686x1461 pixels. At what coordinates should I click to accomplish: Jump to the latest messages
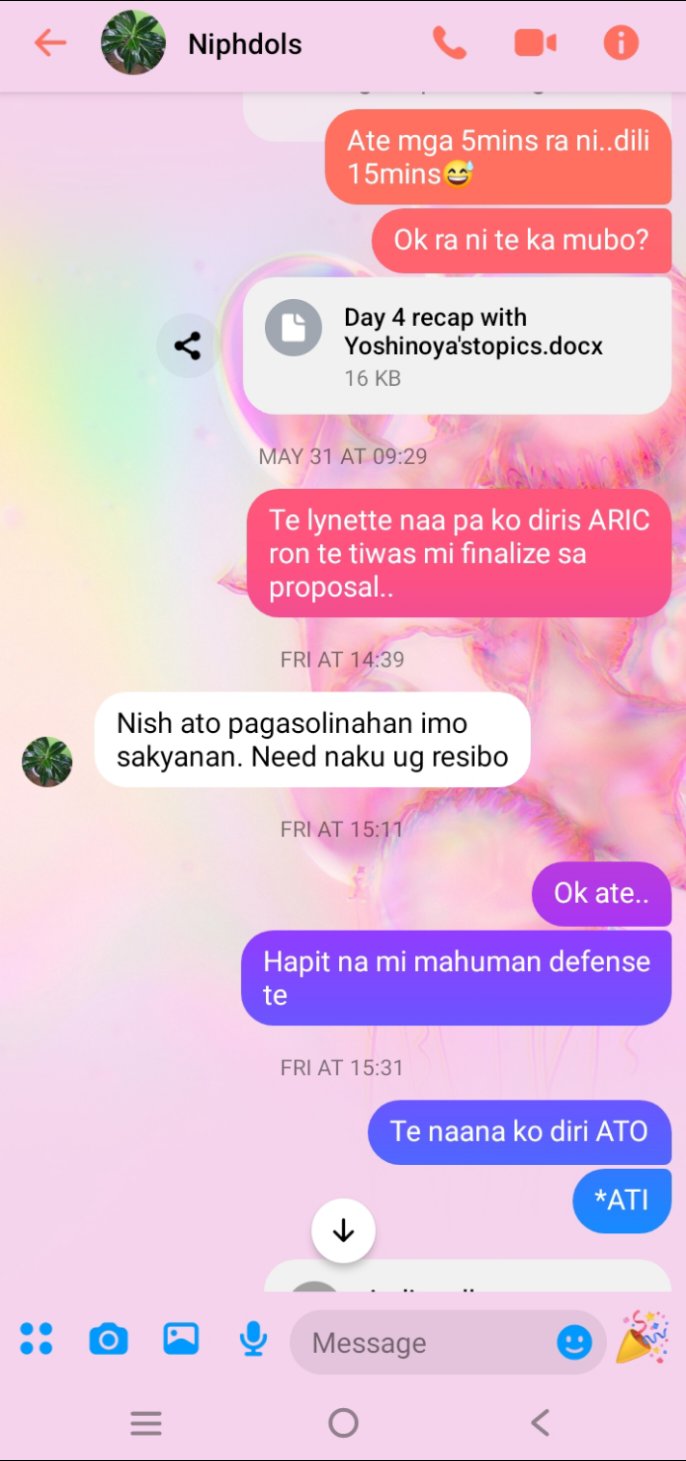pos(343,1231)
